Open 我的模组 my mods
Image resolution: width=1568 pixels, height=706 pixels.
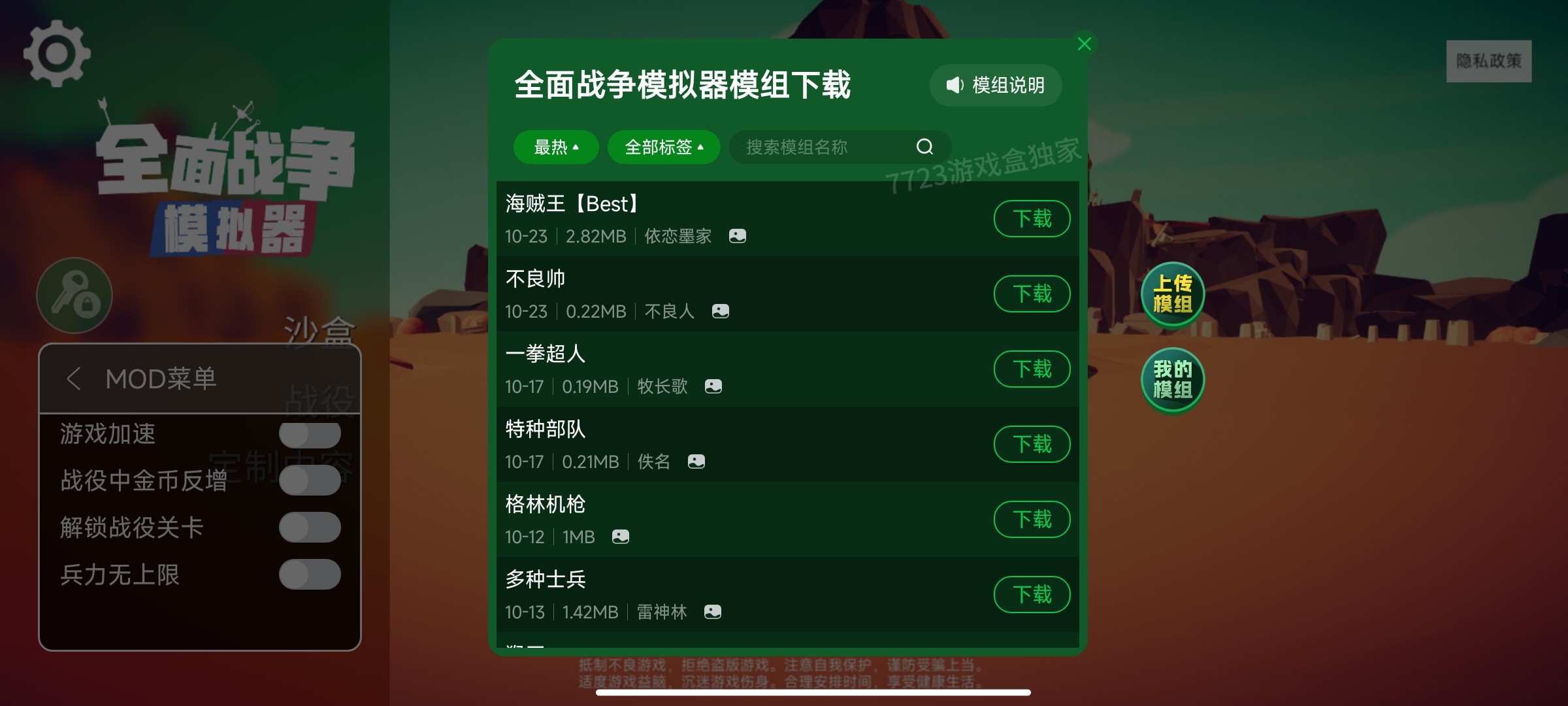tap(1173, 379)
